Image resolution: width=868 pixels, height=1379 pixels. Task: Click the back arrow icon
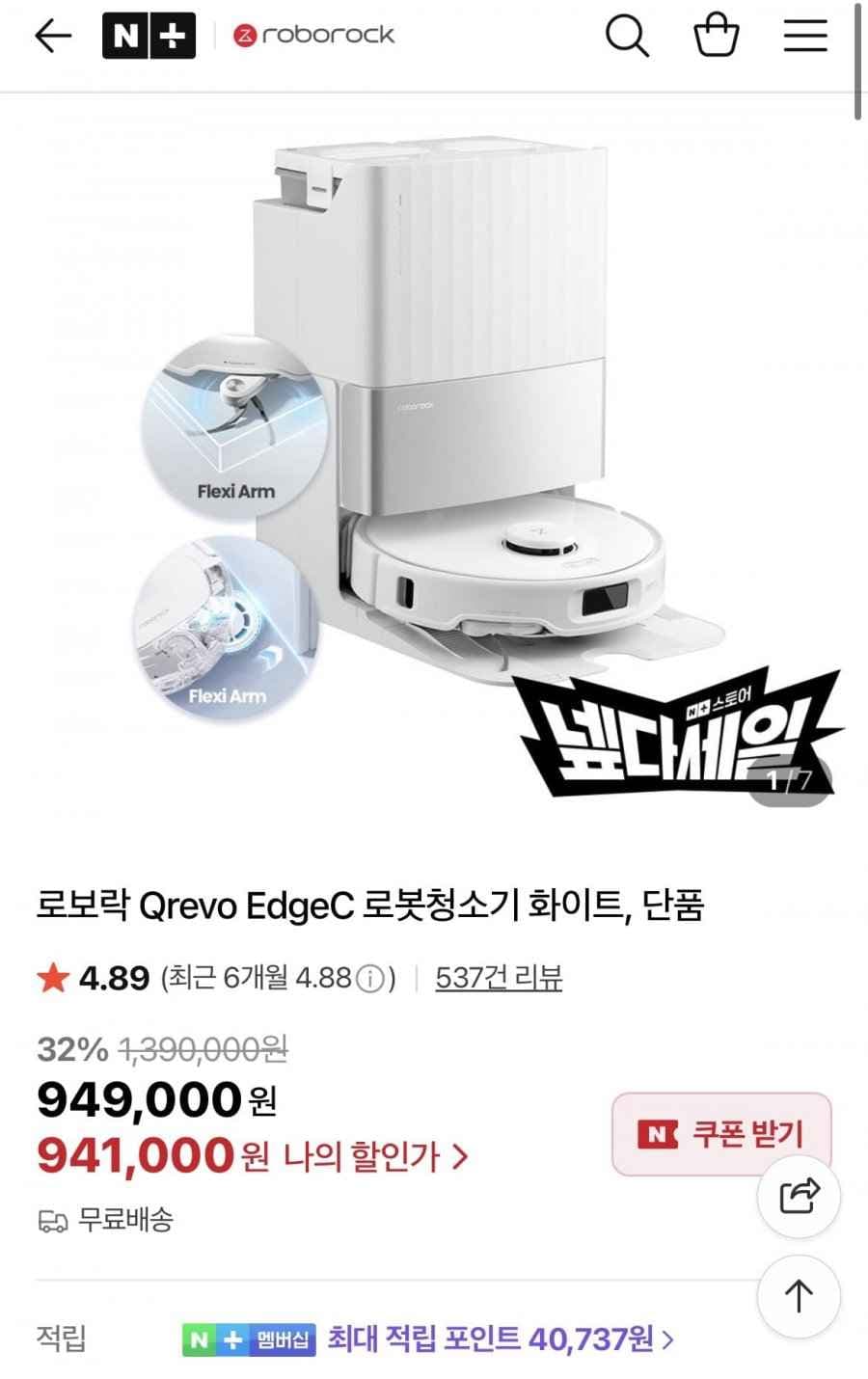pyautogui.click(x=53, y=36)
